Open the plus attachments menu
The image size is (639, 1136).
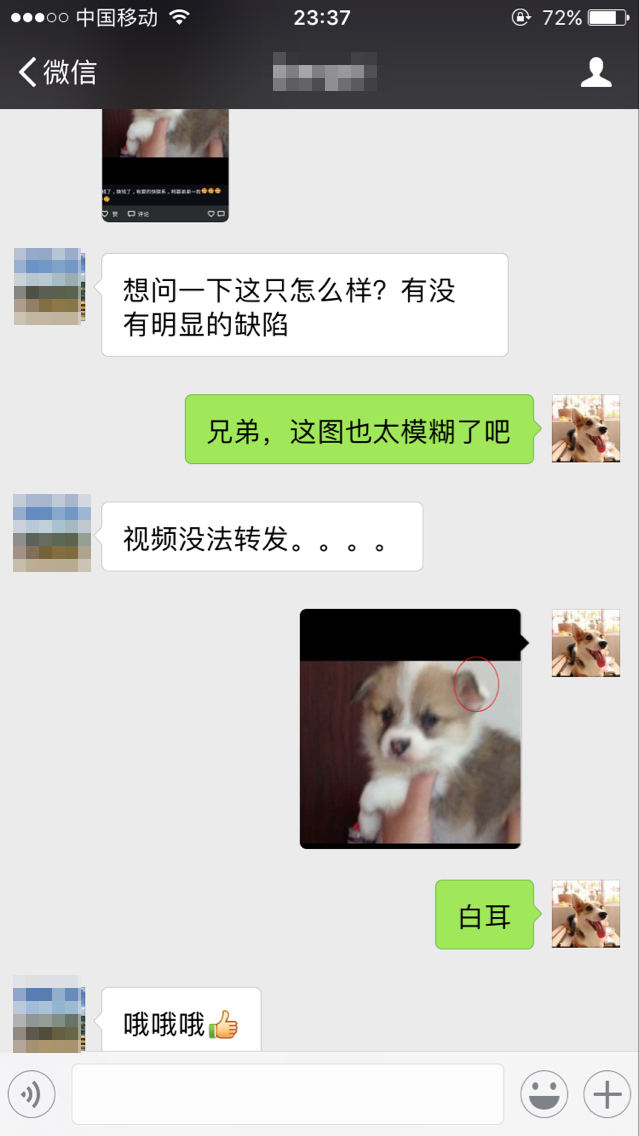click(x=607, y=1094)
